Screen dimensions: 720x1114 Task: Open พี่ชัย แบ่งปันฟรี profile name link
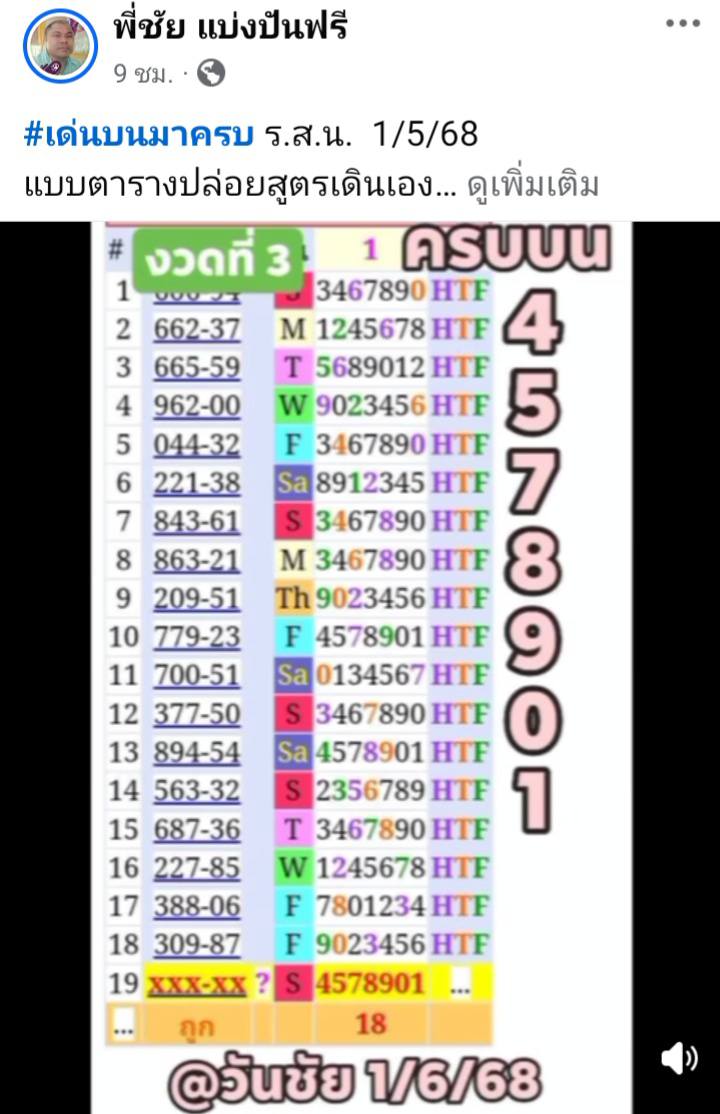point(230,27)
